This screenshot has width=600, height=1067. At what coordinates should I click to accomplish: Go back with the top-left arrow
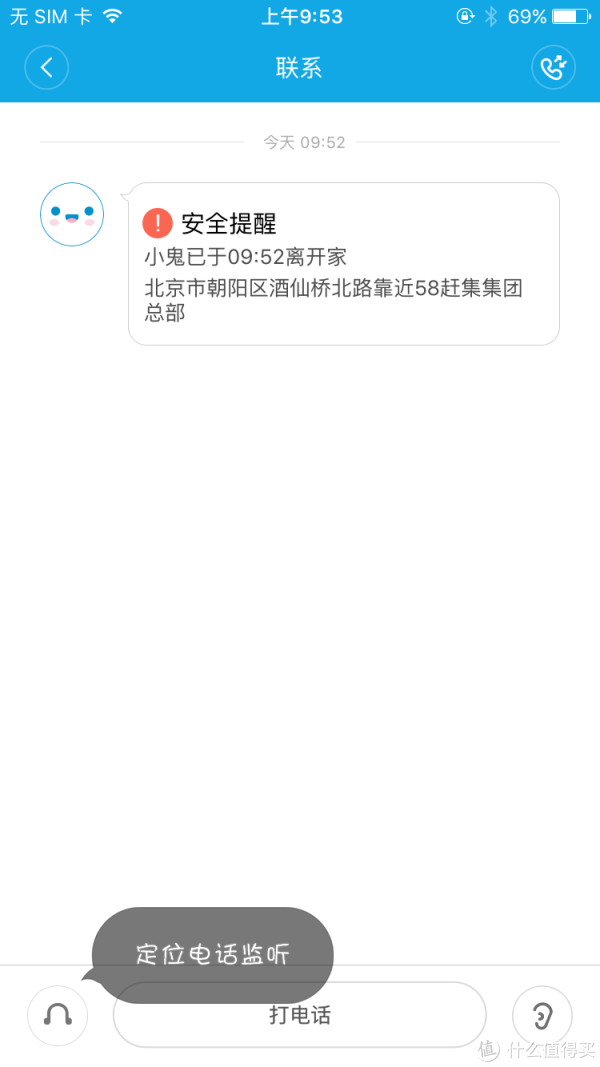click(47, 68)
